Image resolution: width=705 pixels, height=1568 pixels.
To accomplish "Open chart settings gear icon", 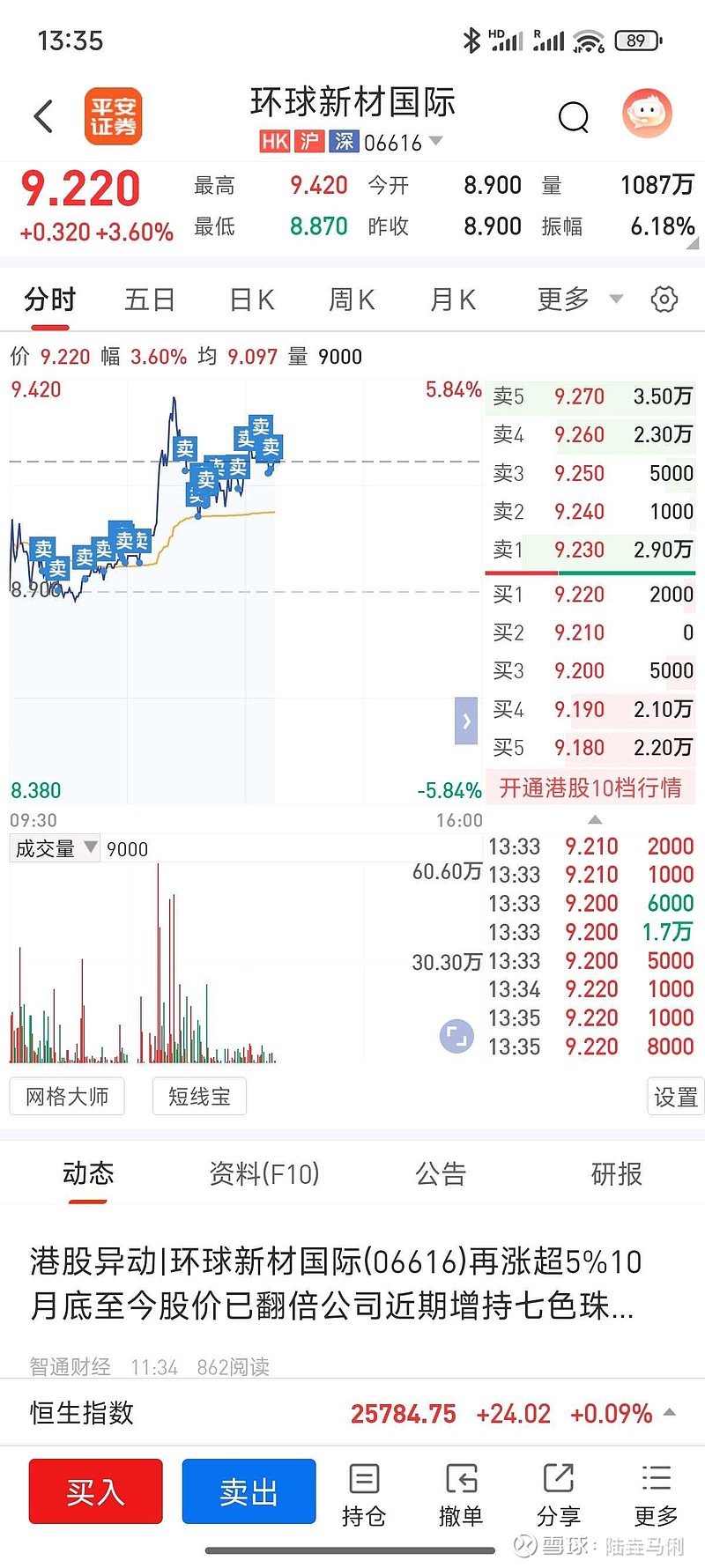I will click(x=664, y=300).
